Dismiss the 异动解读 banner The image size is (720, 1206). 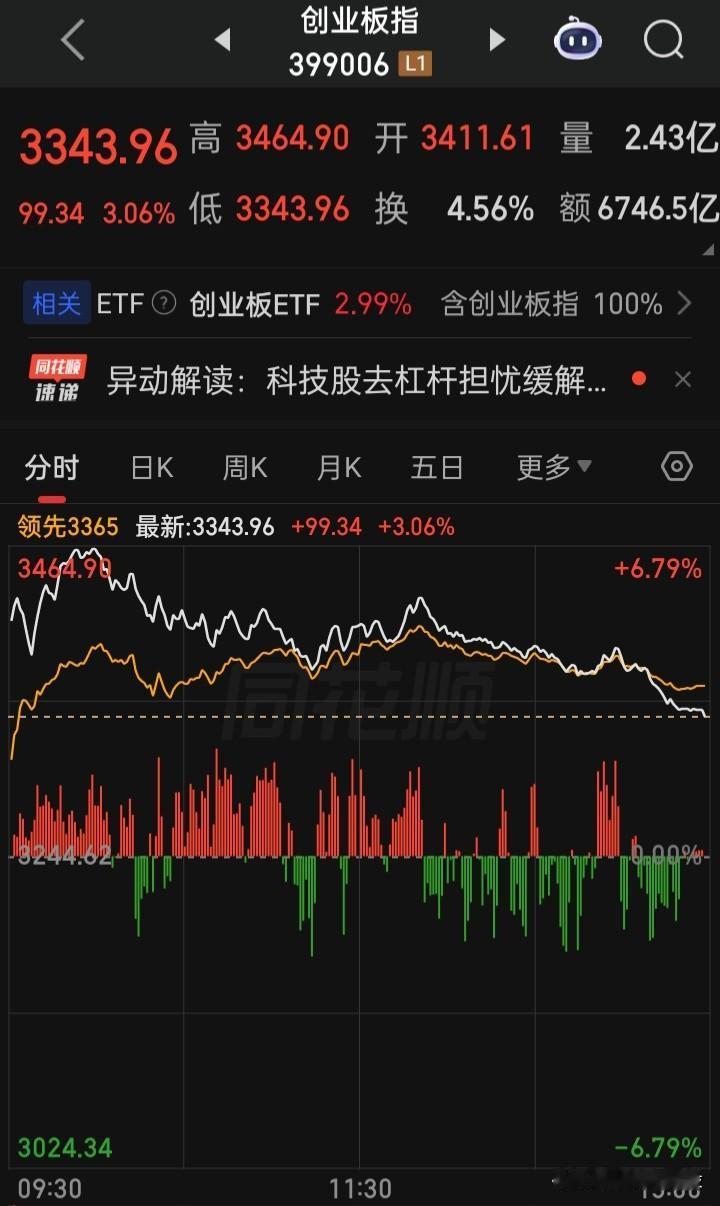coord(683,379)
